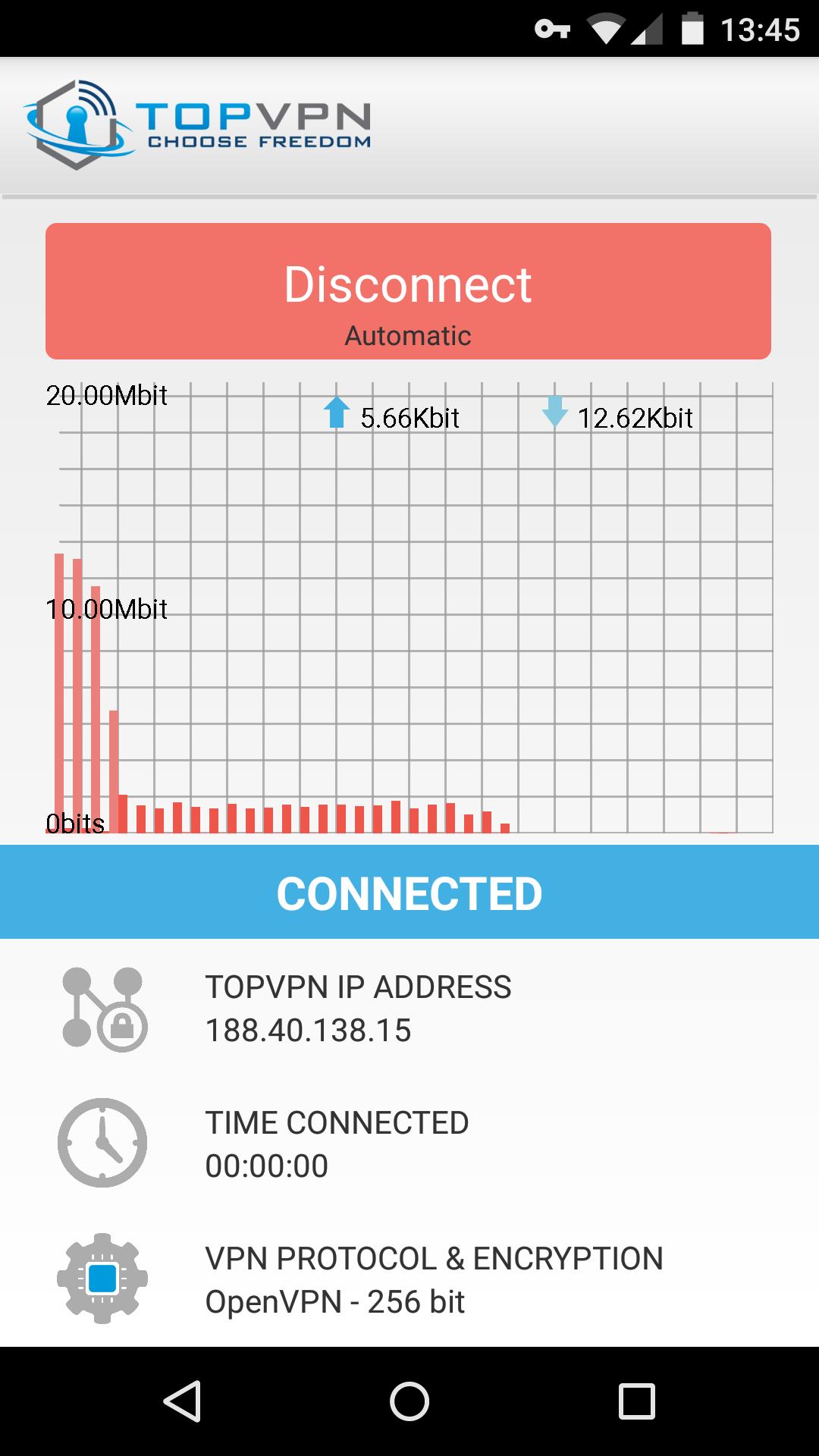Tap the network IP address lock icon

(x=101, y=1005)
